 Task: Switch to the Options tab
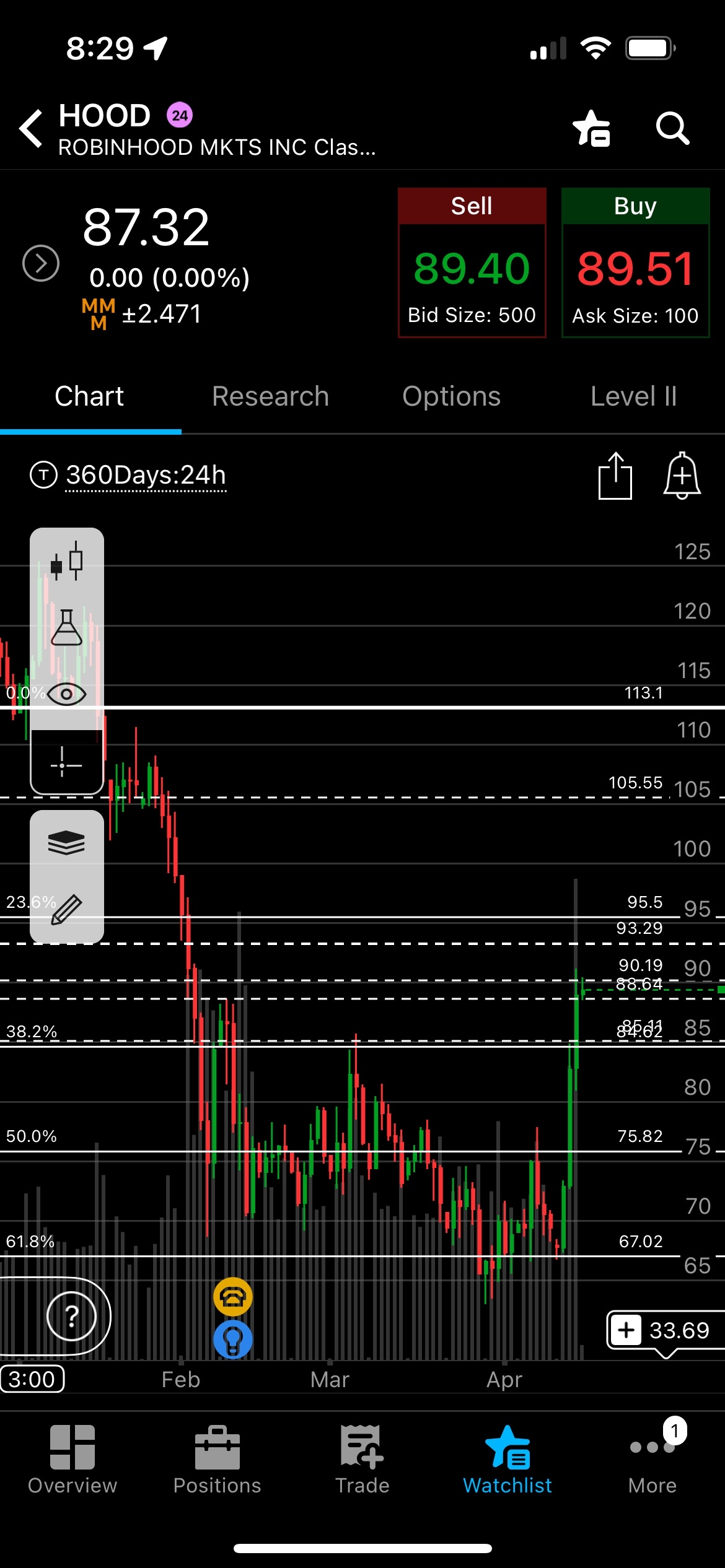pos(451,396)
